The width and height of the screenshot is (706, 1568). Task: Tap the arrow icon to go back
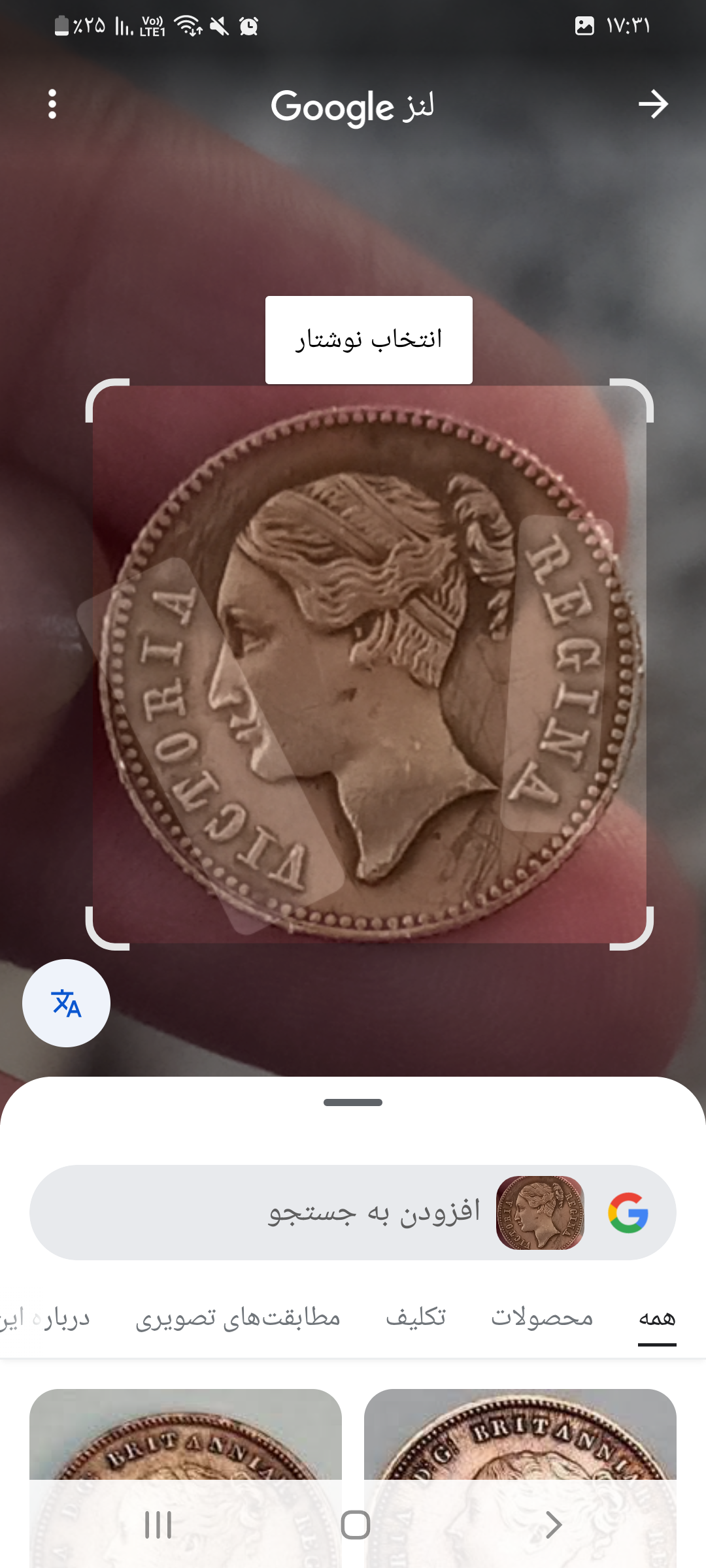653,105
